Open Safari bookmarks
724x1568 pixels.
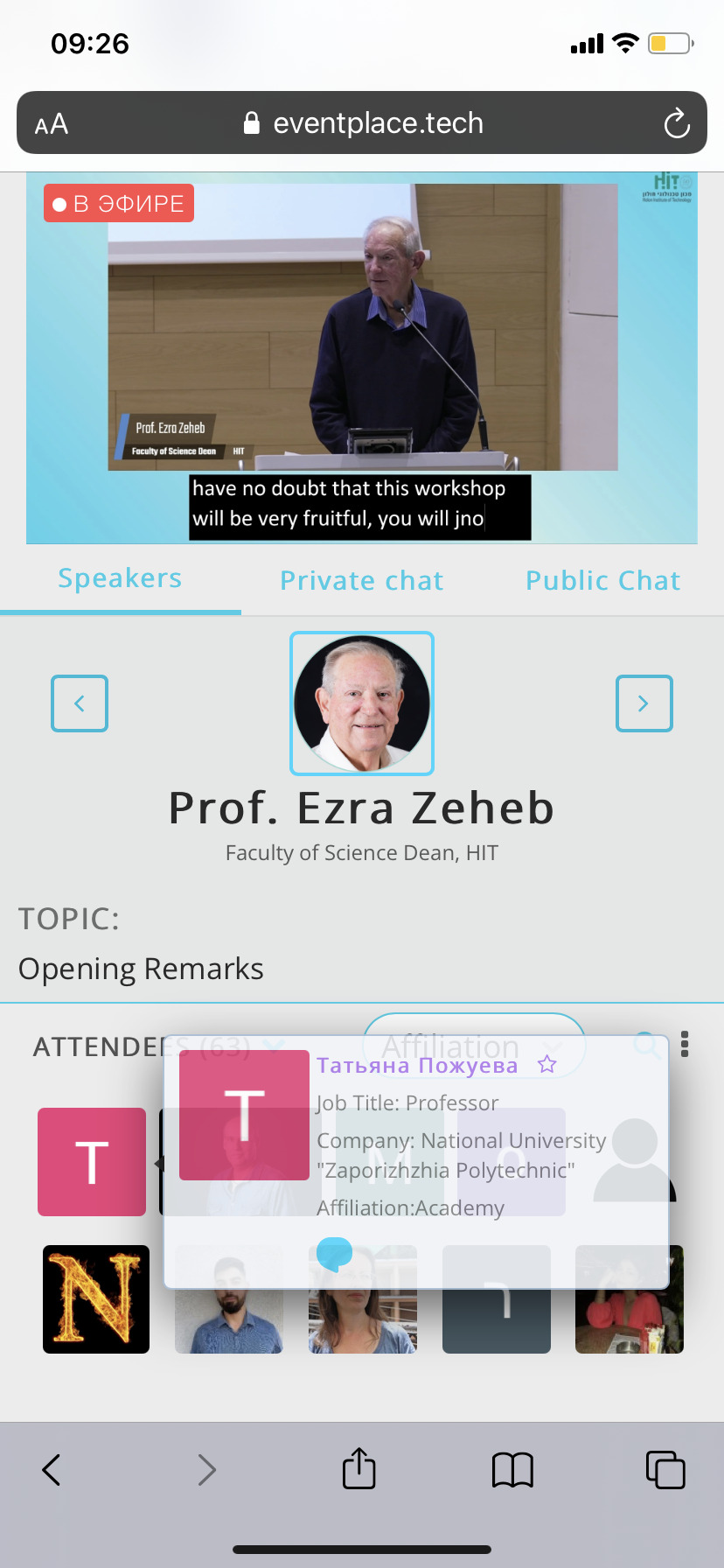[512, 1470]
